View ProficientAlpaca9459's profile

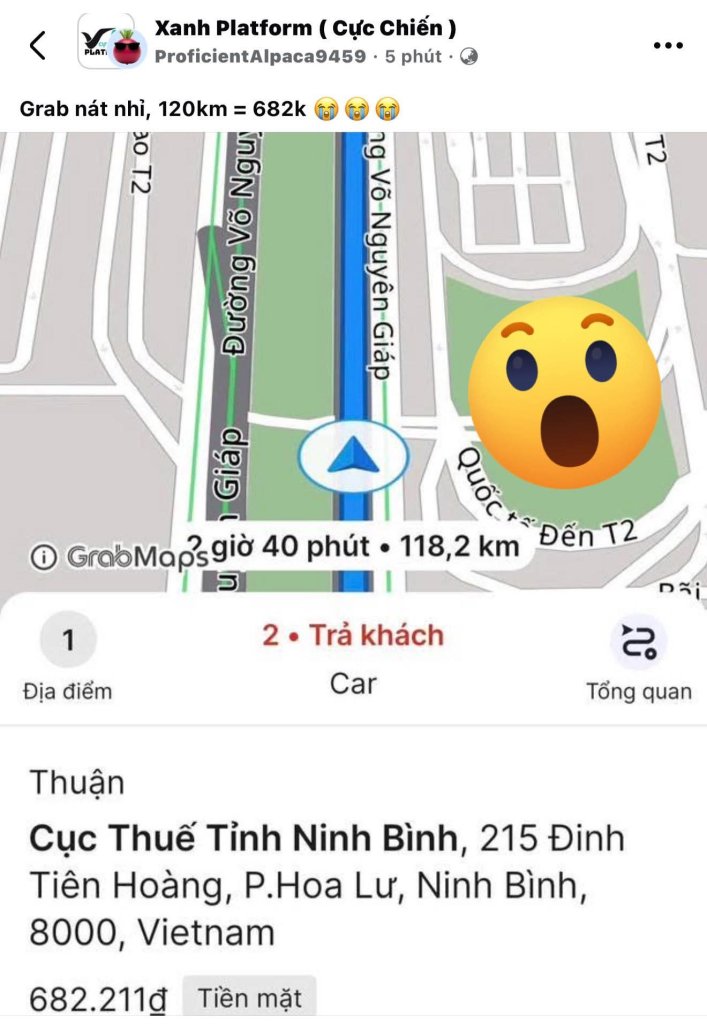(260, 57)
